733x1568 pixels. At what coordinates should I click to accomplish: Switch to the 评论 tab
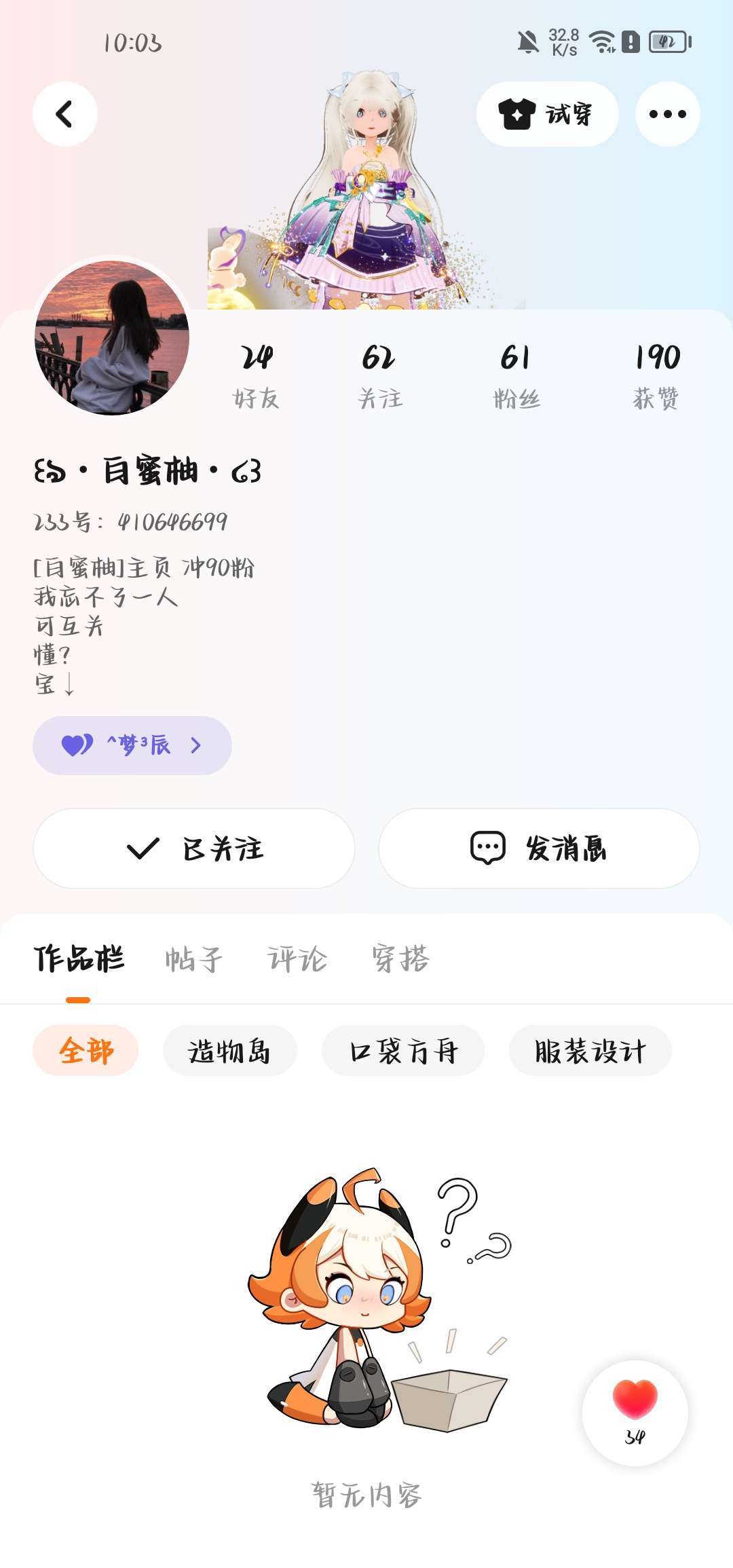tap(297, 959)
